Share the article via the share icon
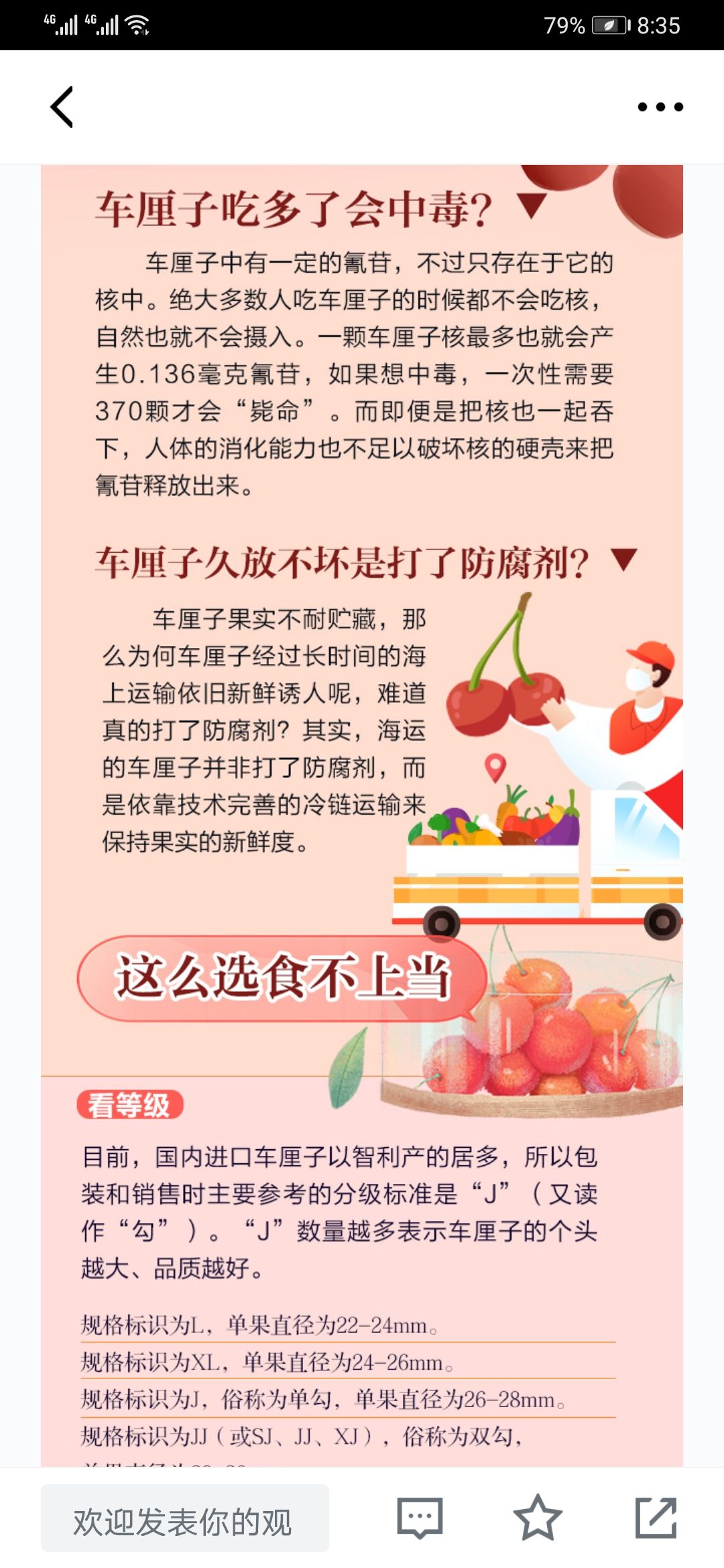724x1568 pixels. pos(656,1518)
